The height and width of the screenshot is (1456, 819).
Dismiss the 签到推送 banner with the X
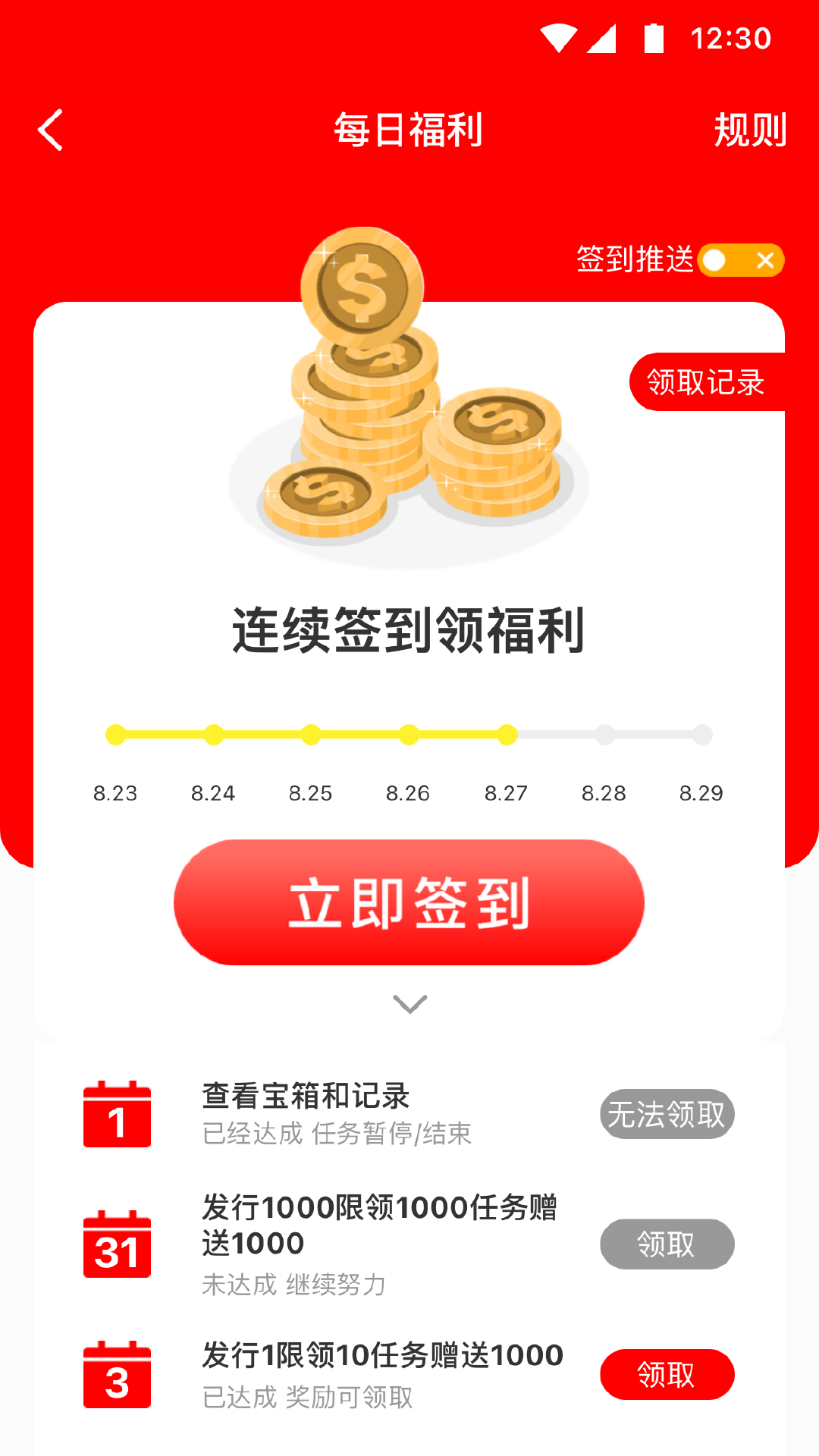point(766,260)
